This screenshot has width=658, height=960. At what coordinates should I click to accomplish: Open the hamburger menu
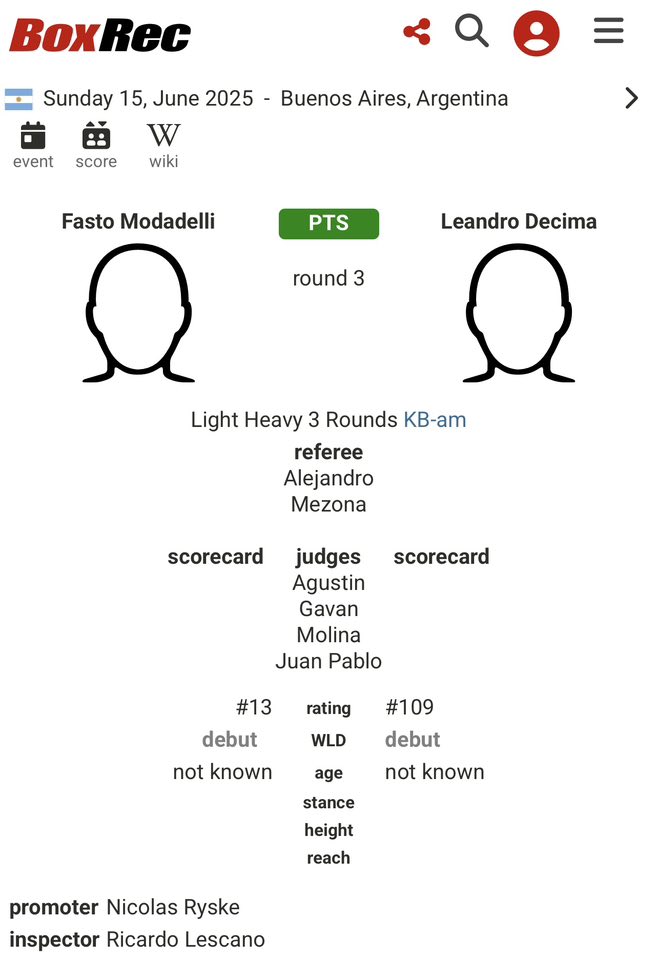coord(608,31)
